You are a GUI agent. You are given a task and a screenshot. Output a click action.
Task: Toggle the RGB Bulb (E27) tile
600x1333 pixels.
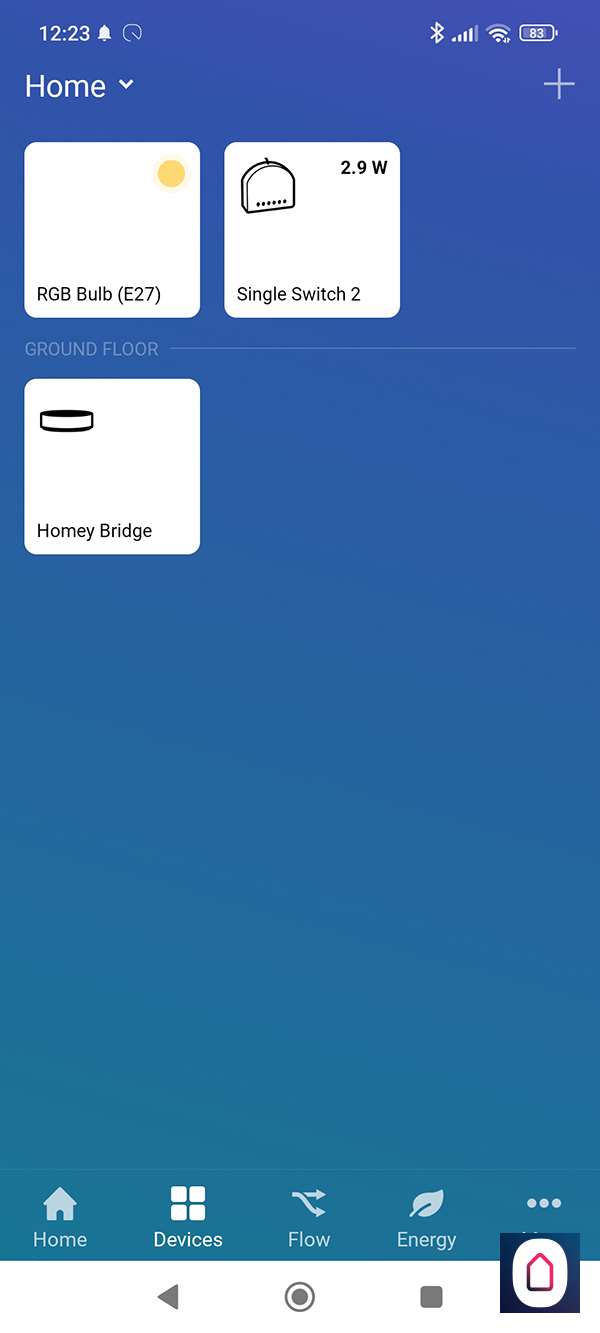(x=112, y=230)
